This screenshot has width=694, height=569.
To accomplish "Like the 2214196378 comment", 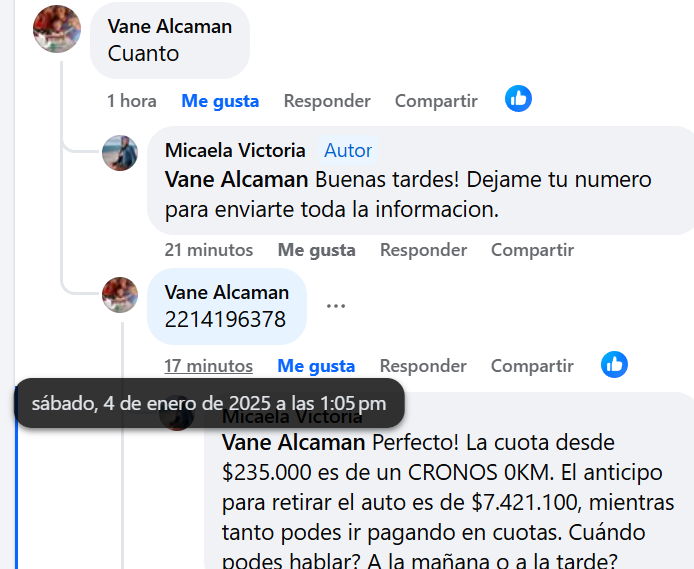I will (x=316, y=366).
